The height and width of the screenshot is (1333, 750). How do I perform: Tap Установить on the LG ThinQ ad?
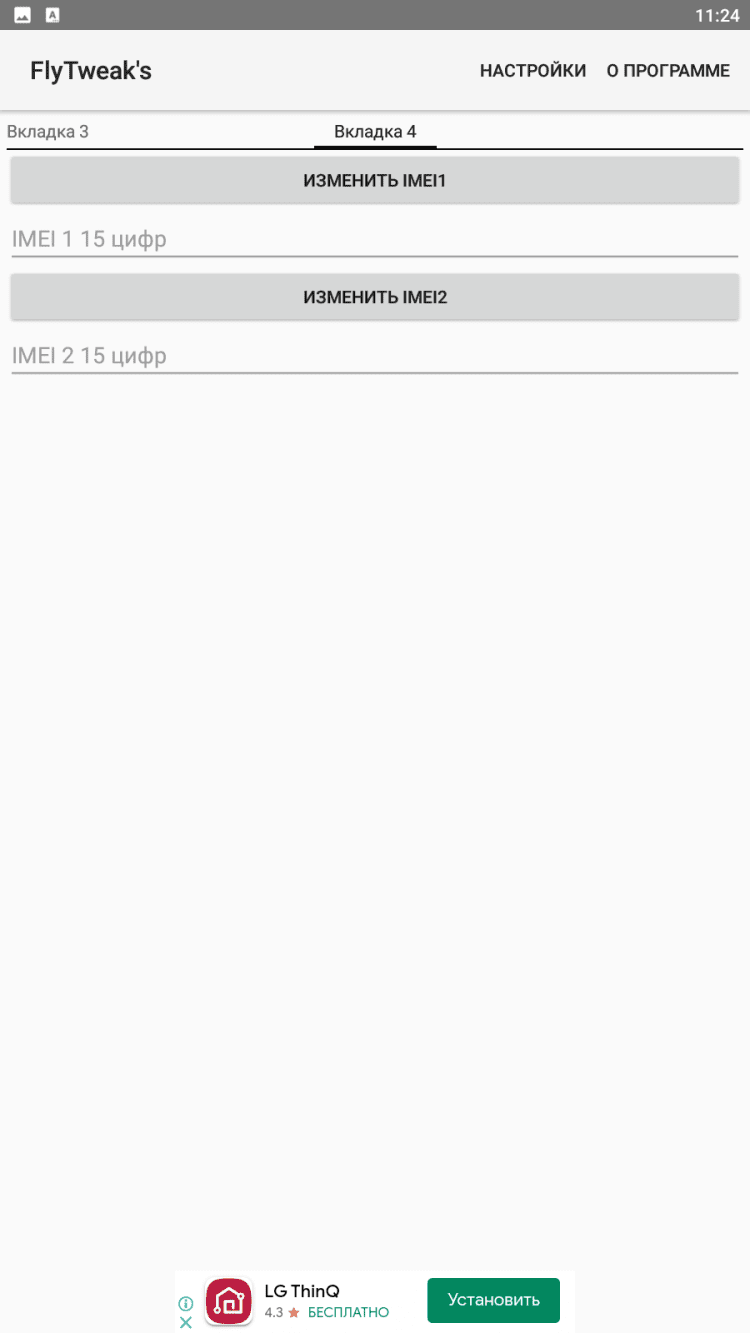click(493, 1300)
